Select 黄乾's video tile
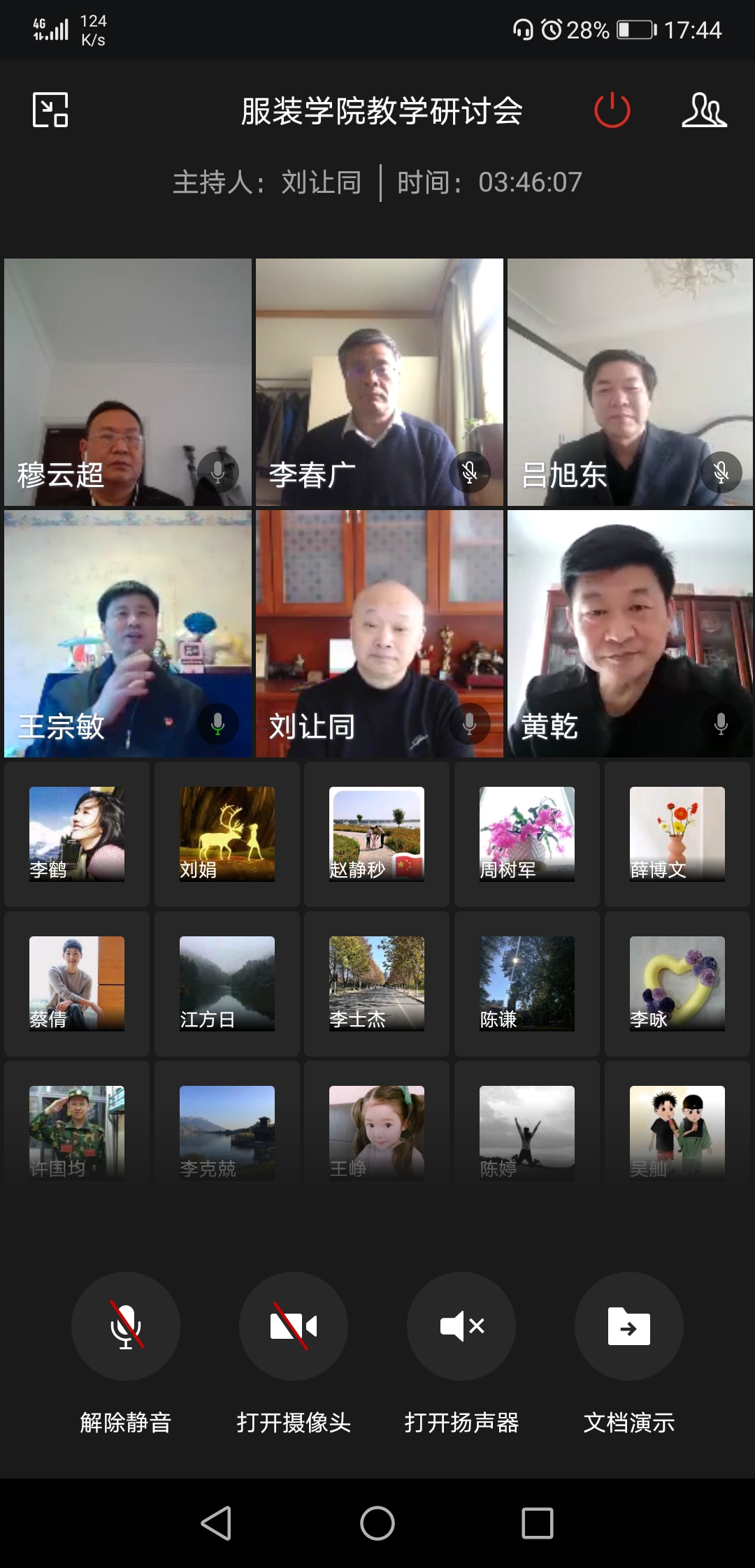This screenshot has height=1568, width=755. pos(630,634)
